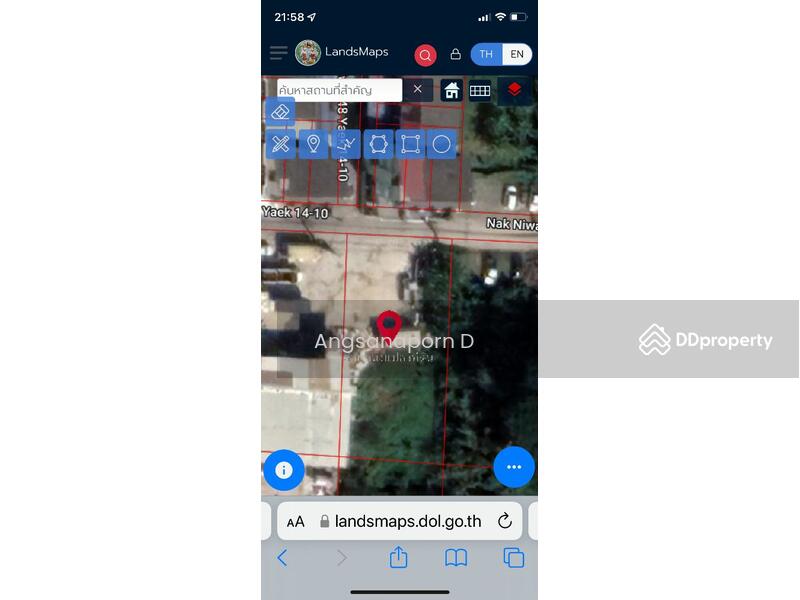Reload the page in Safari
The width and height of the screenshot is (800, 600).
(505, 521)
